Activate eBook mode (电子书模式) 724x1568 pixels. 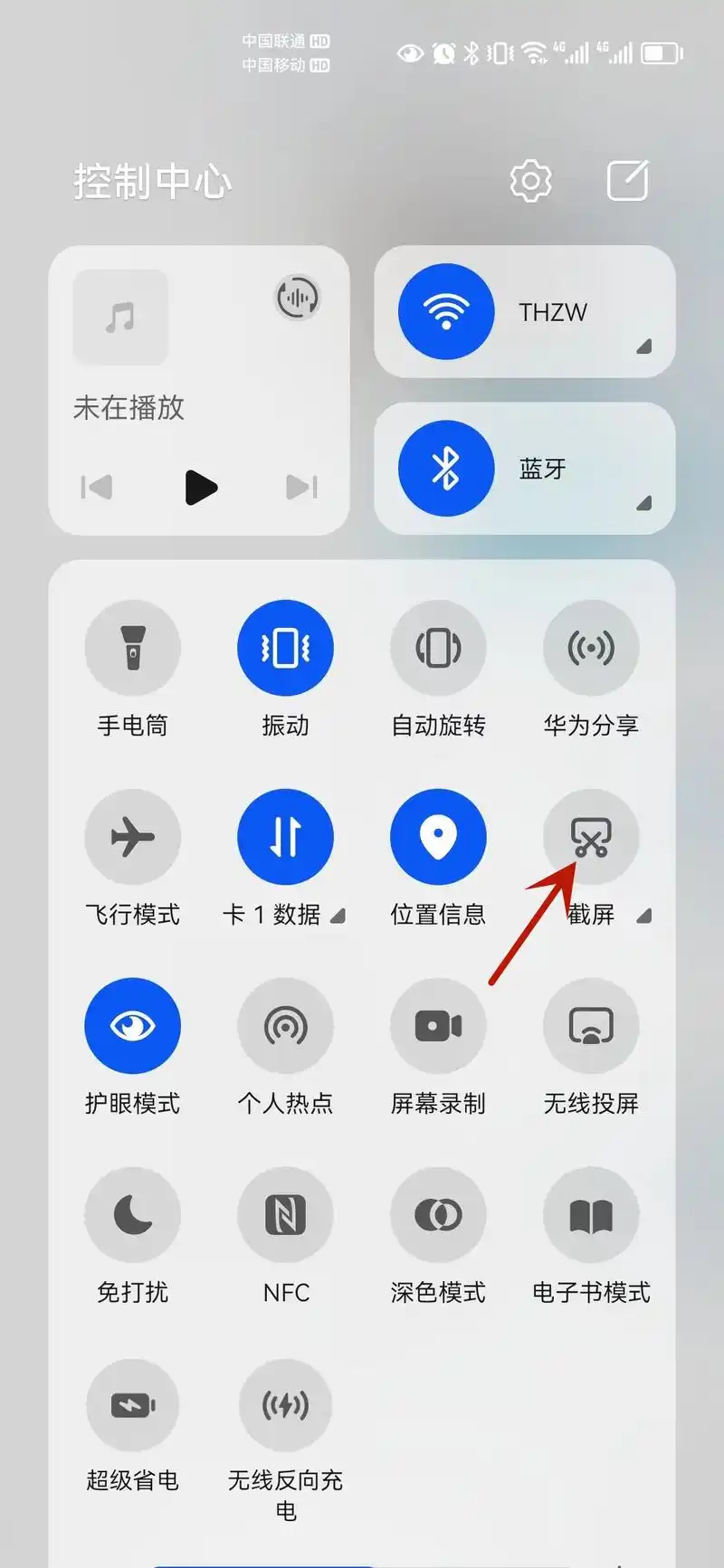[591, 1214]
